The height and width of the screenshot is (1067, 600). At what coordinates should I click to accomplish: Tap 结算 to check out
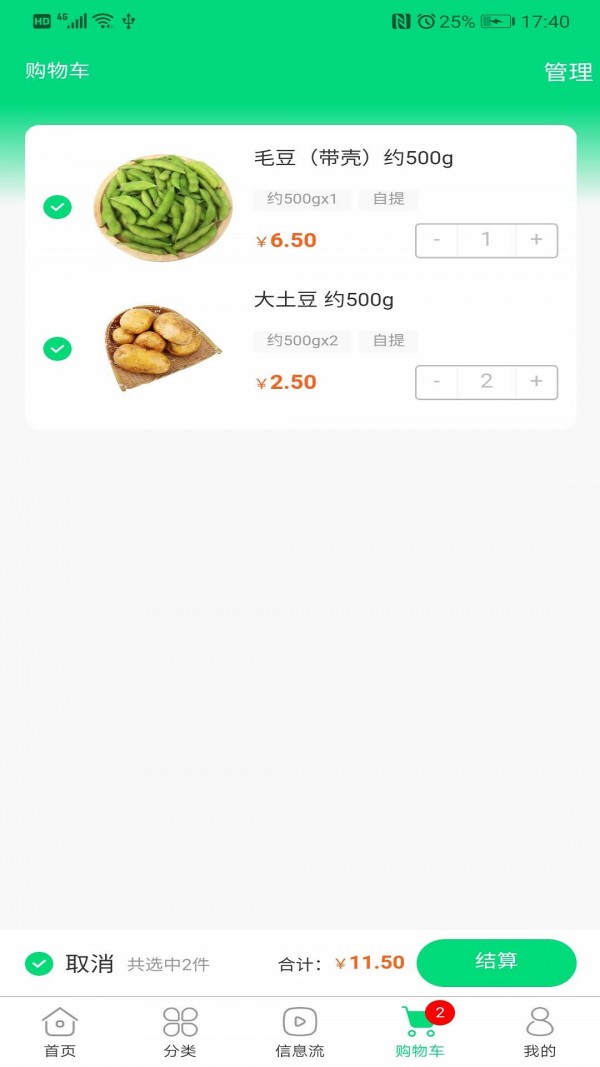coord(496,962)
